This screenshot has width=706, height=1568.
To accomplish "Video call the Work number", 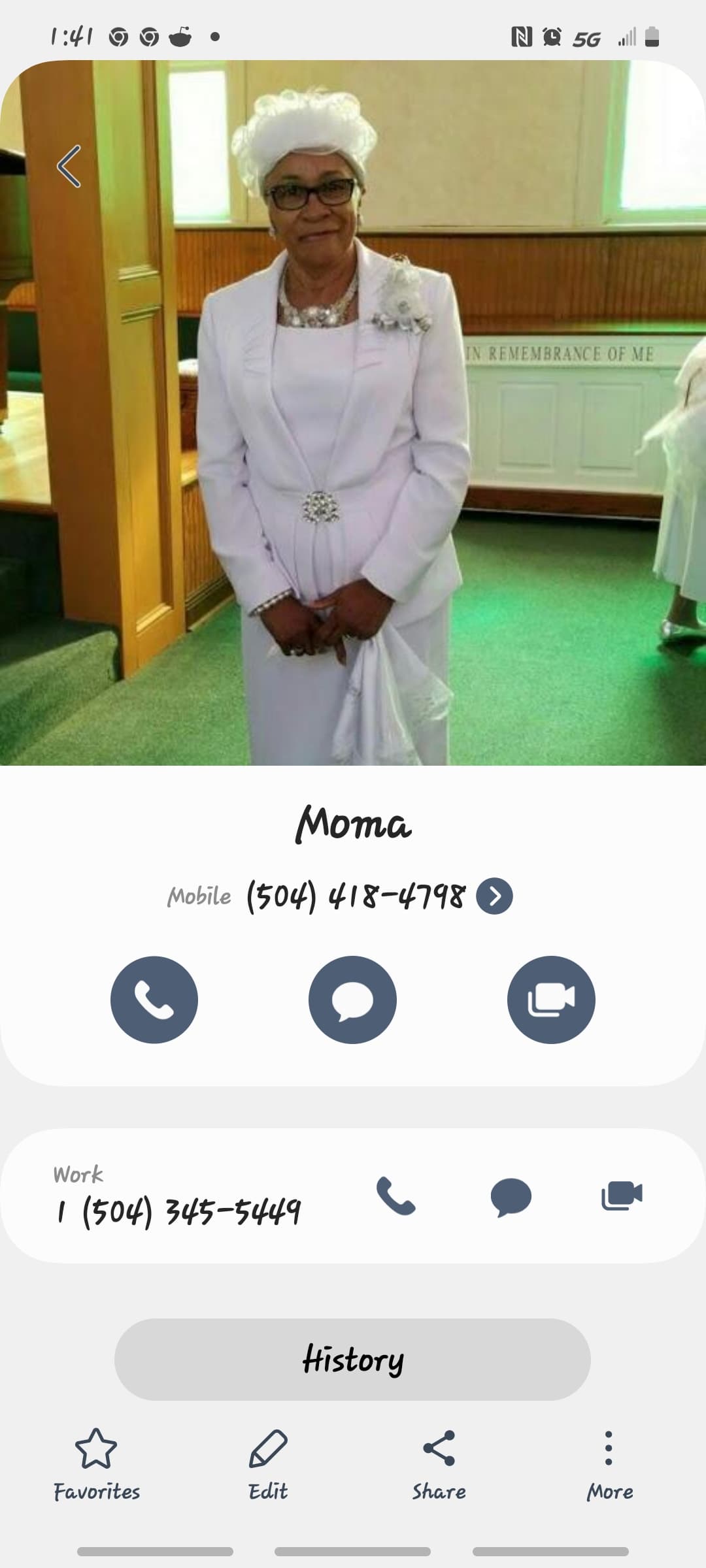I will click(622, 1196).
